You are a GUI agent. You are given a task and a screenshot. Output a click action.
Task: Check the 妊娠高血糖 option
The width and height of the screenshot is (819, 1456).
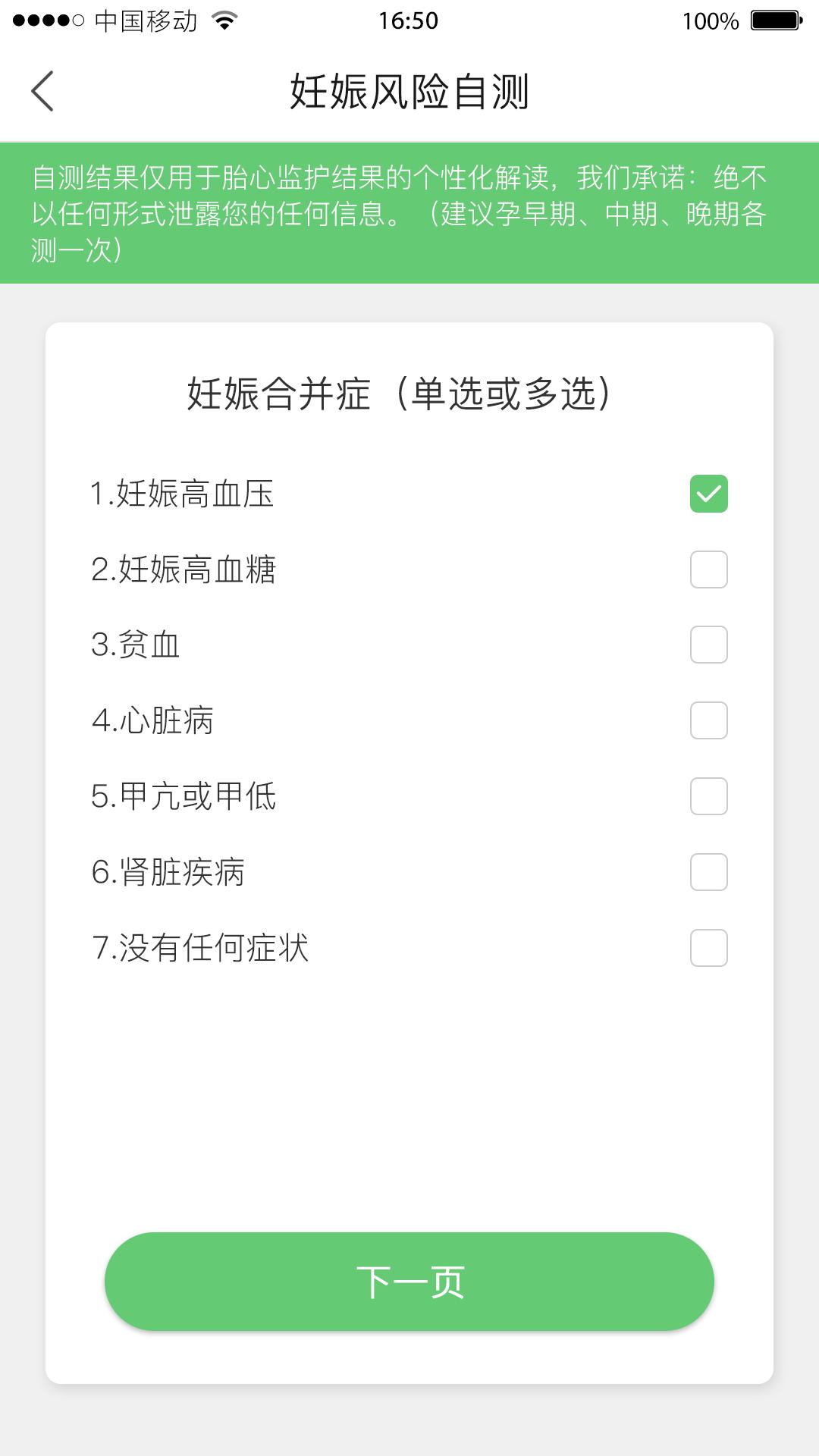(x=708, y=570)
